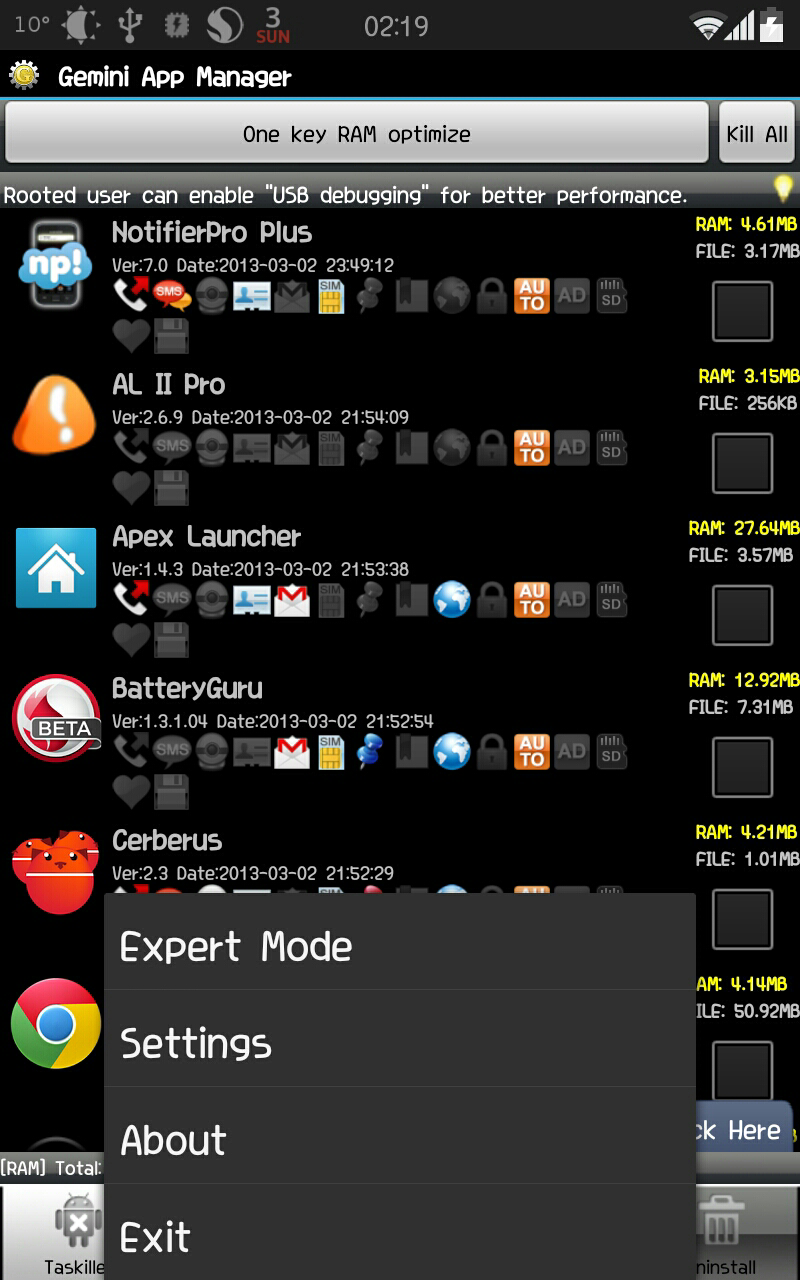Open Expert Mode from the menu
The image size is (800, 1280).
[400, 946]
